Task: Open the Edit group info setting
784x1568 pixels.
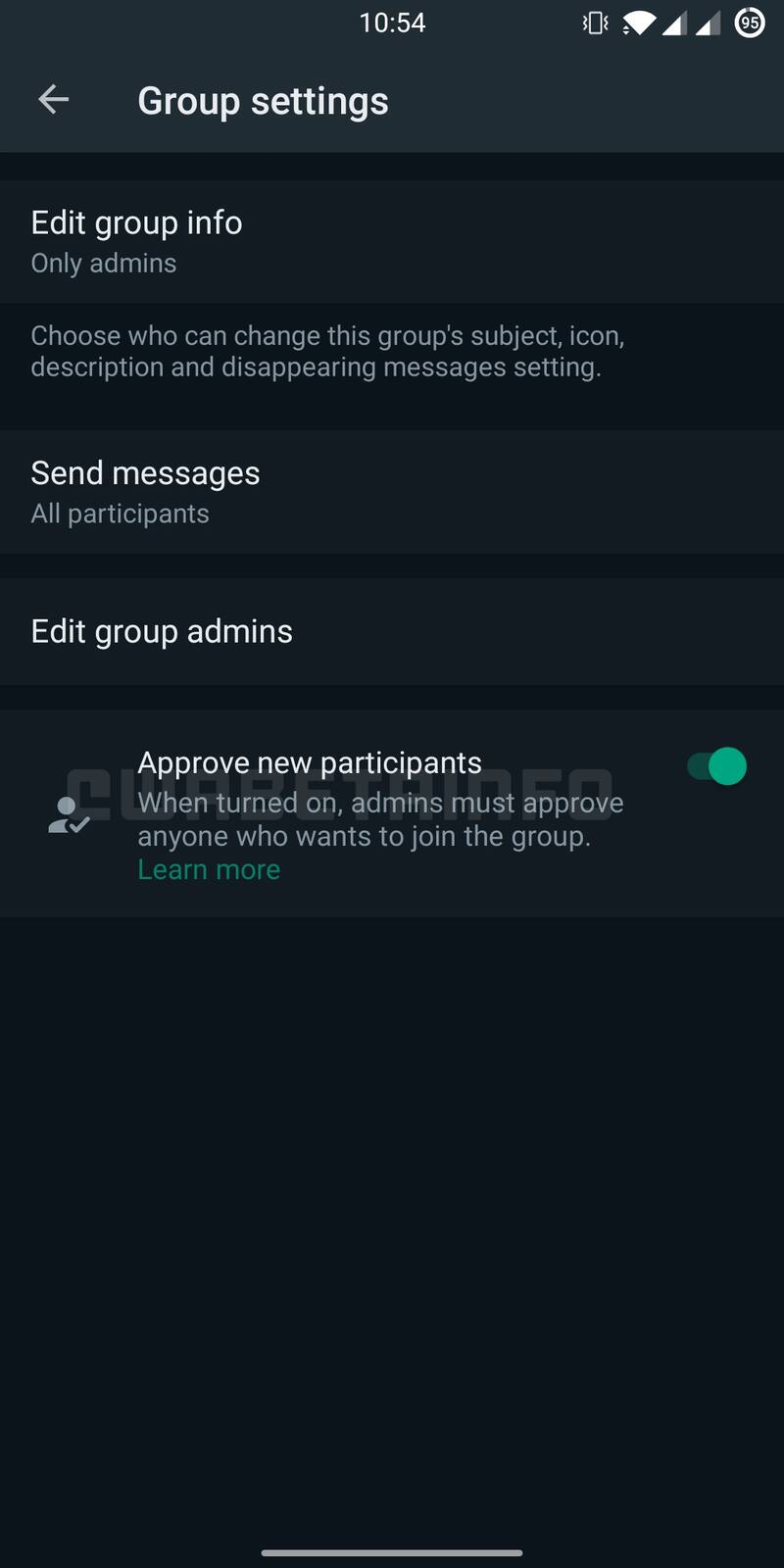Action: tap(136, 222)
